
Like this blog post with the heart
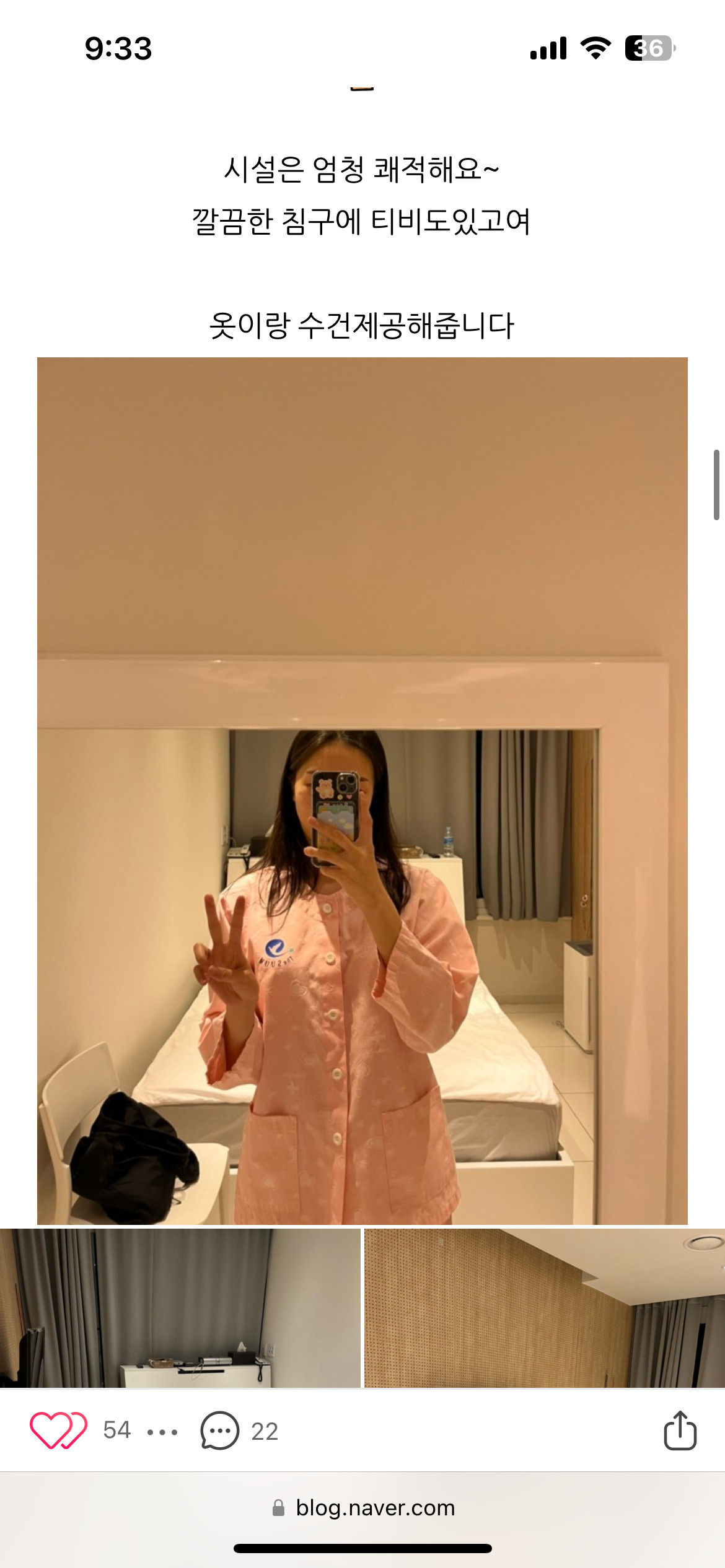click(x=58, y=1431)
